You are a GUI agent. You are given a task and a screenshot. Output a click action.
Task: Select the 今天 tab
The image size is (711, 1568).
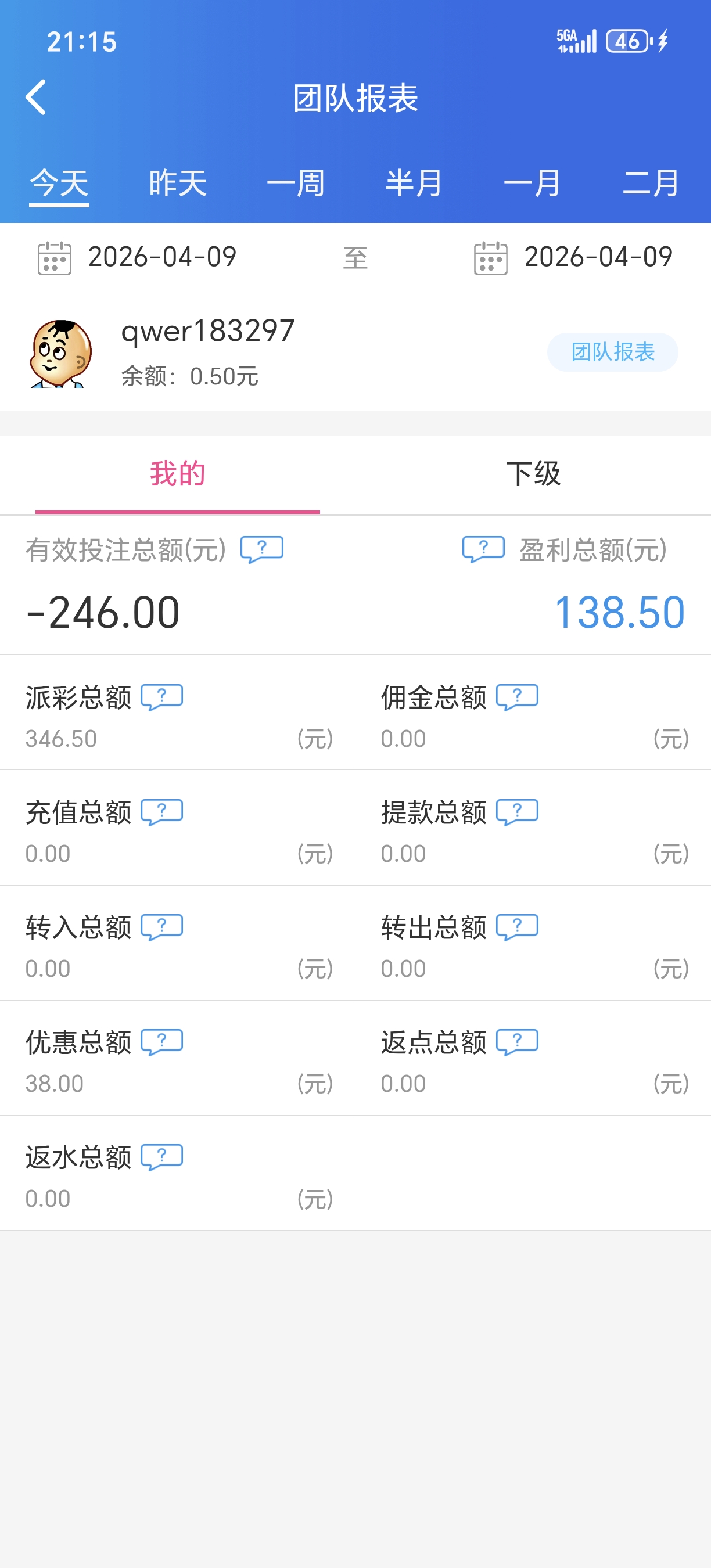(x=60, y=183)
